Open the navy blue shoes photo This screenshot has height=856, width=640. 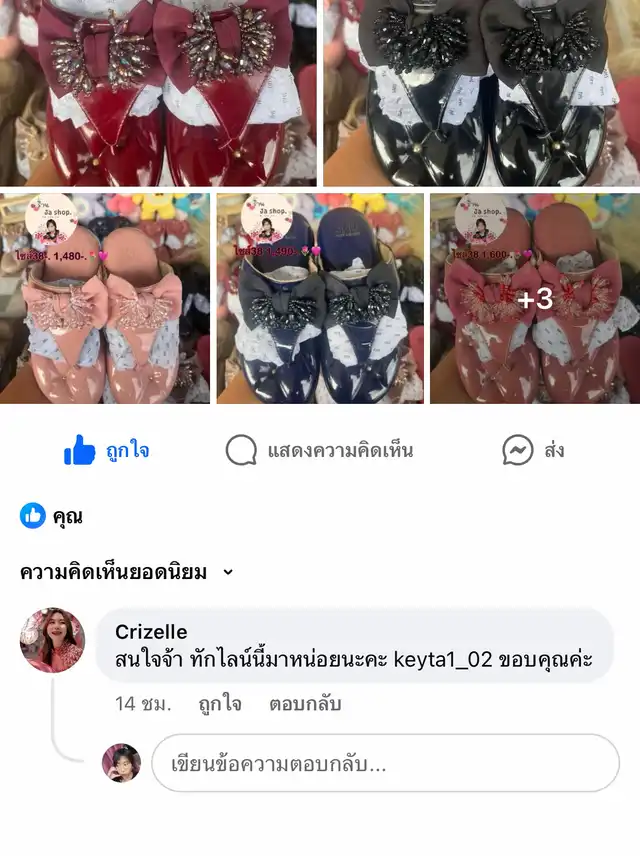pyautogui.click(x=319, y=298)
